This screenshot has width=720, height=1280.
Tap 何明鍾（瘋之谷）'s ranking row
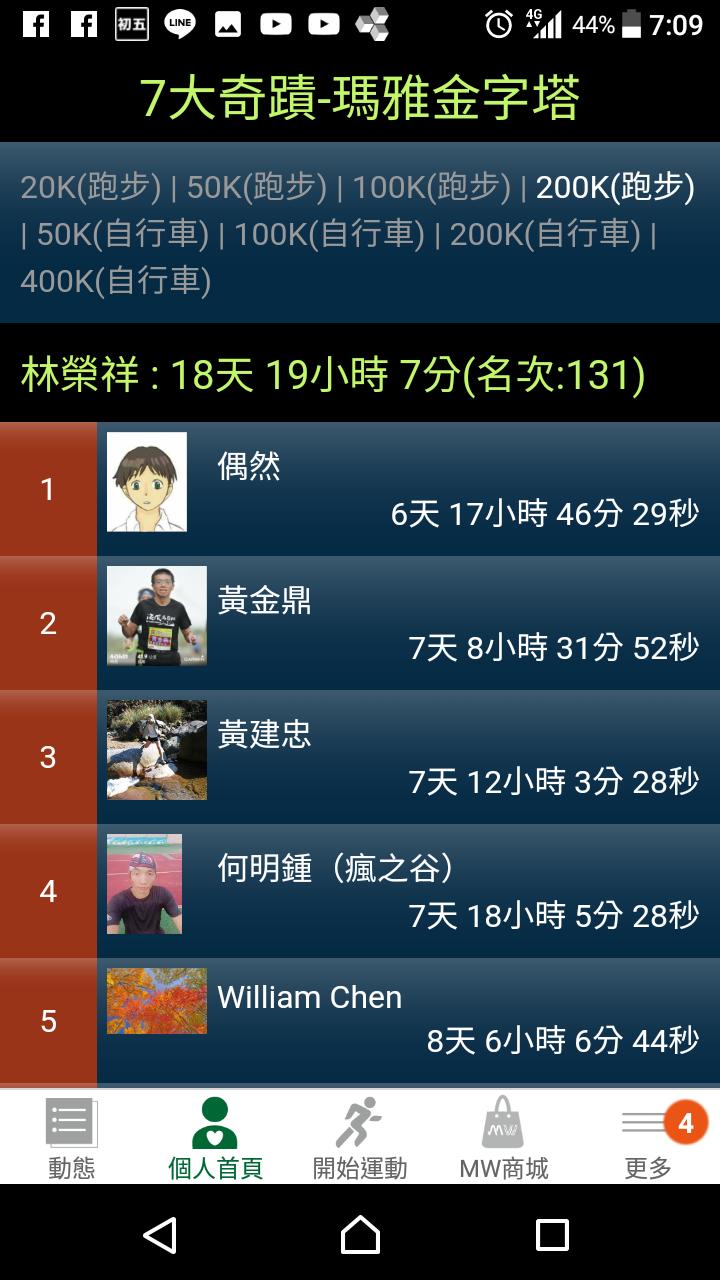(400, 891)
